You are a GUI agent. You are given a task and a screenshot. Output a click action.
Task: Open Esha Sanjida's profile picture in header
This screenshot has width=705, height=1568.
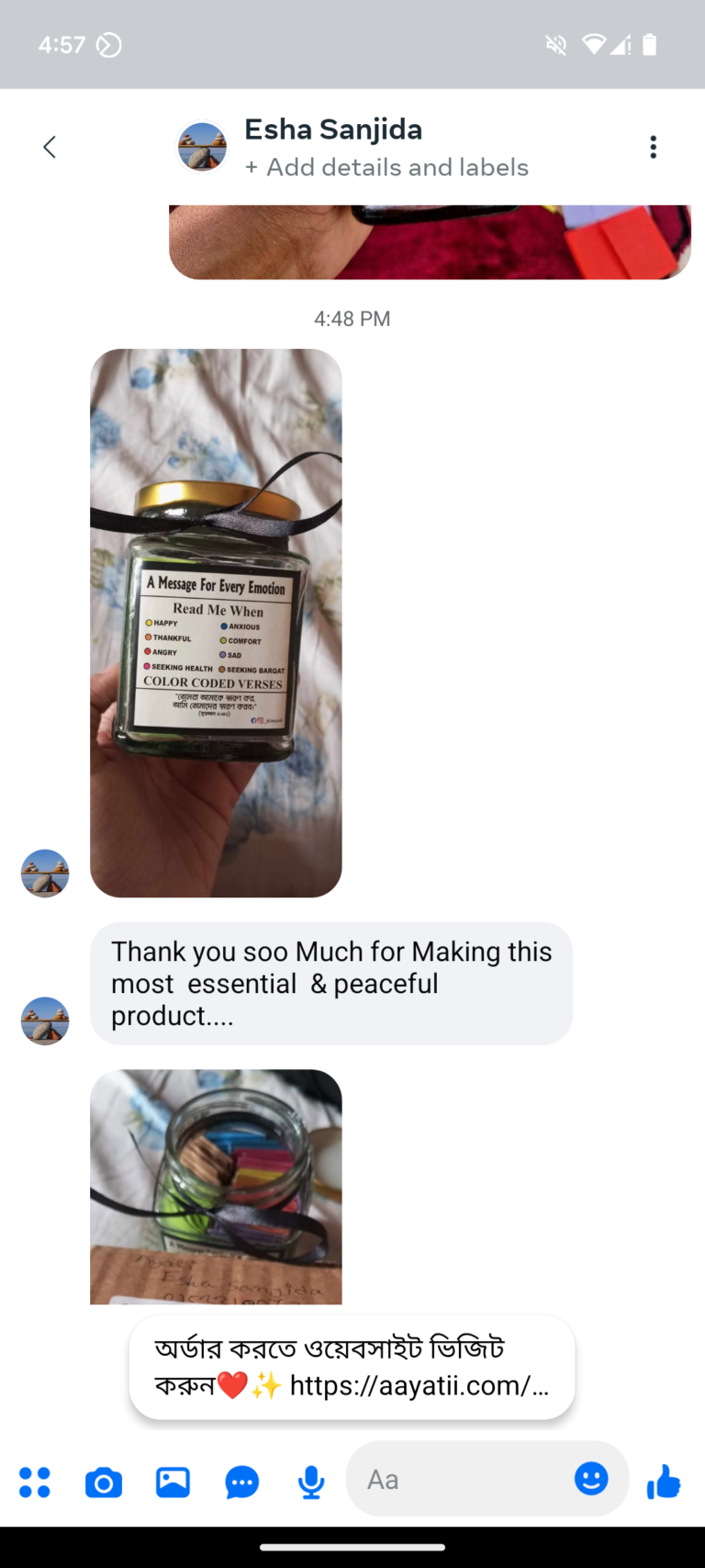[202, 147]
